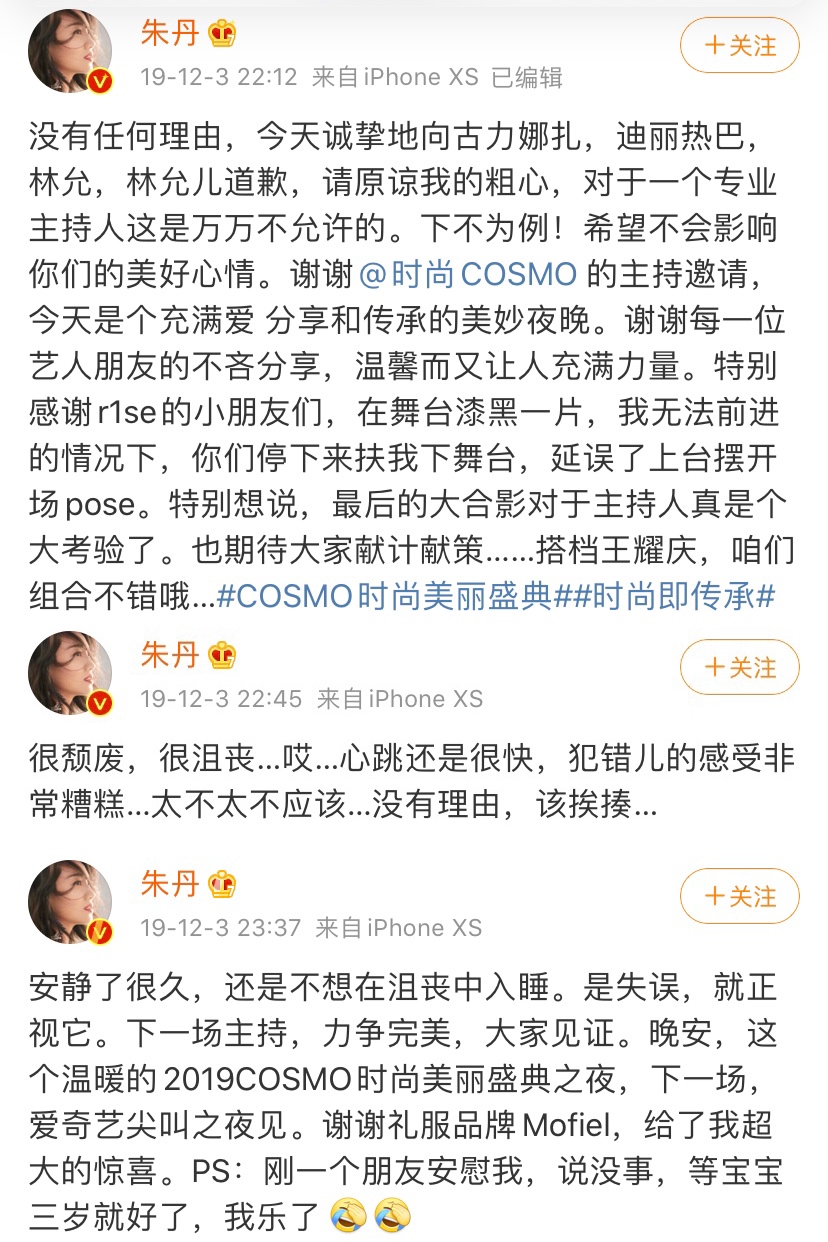Click the +关注 button on the second post
This screenshot has width=828, height=1242.
pos(738,668)
